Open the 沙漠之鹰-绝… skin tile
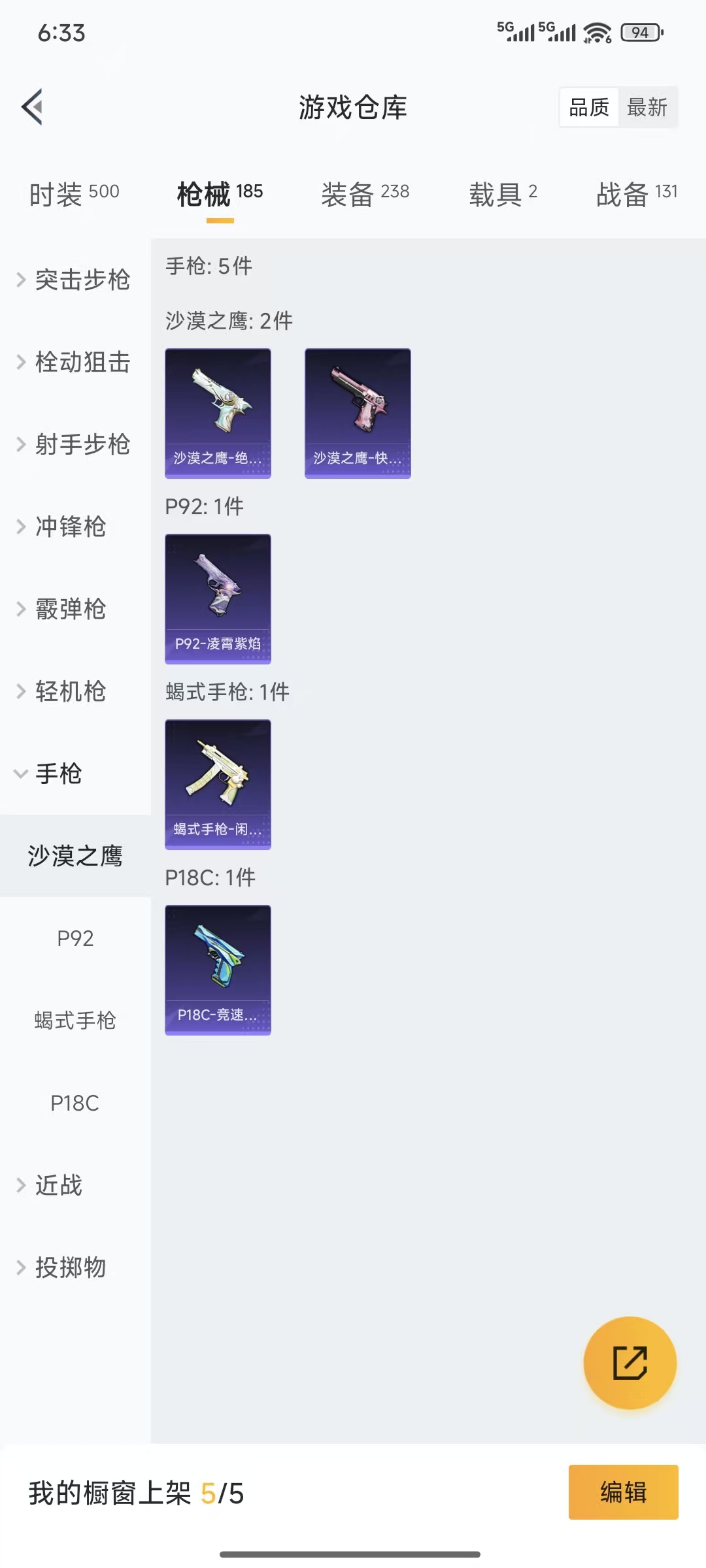This screenshot has height=1568, width=706. [218, 413]
